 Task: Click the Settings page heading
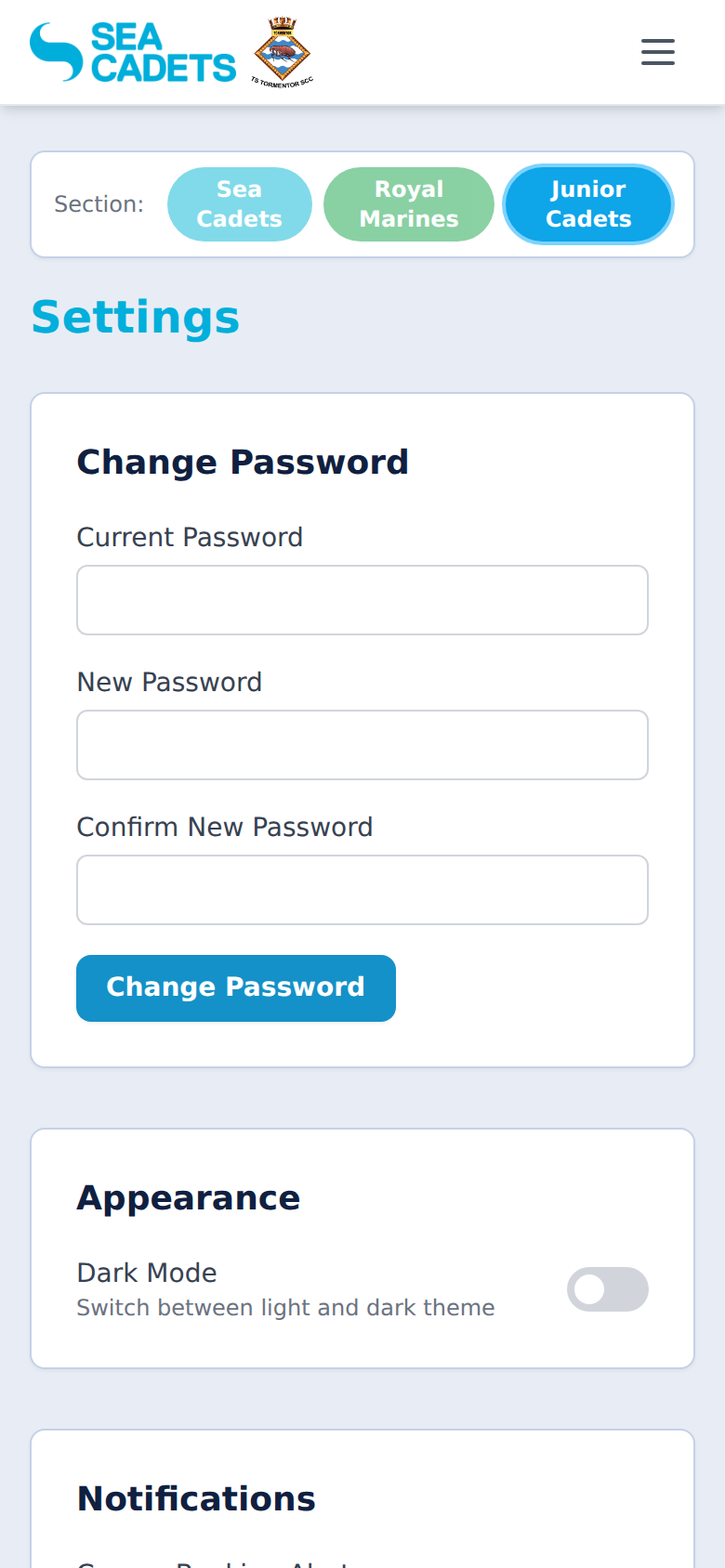pyautogui.click(x=136, y=317)
